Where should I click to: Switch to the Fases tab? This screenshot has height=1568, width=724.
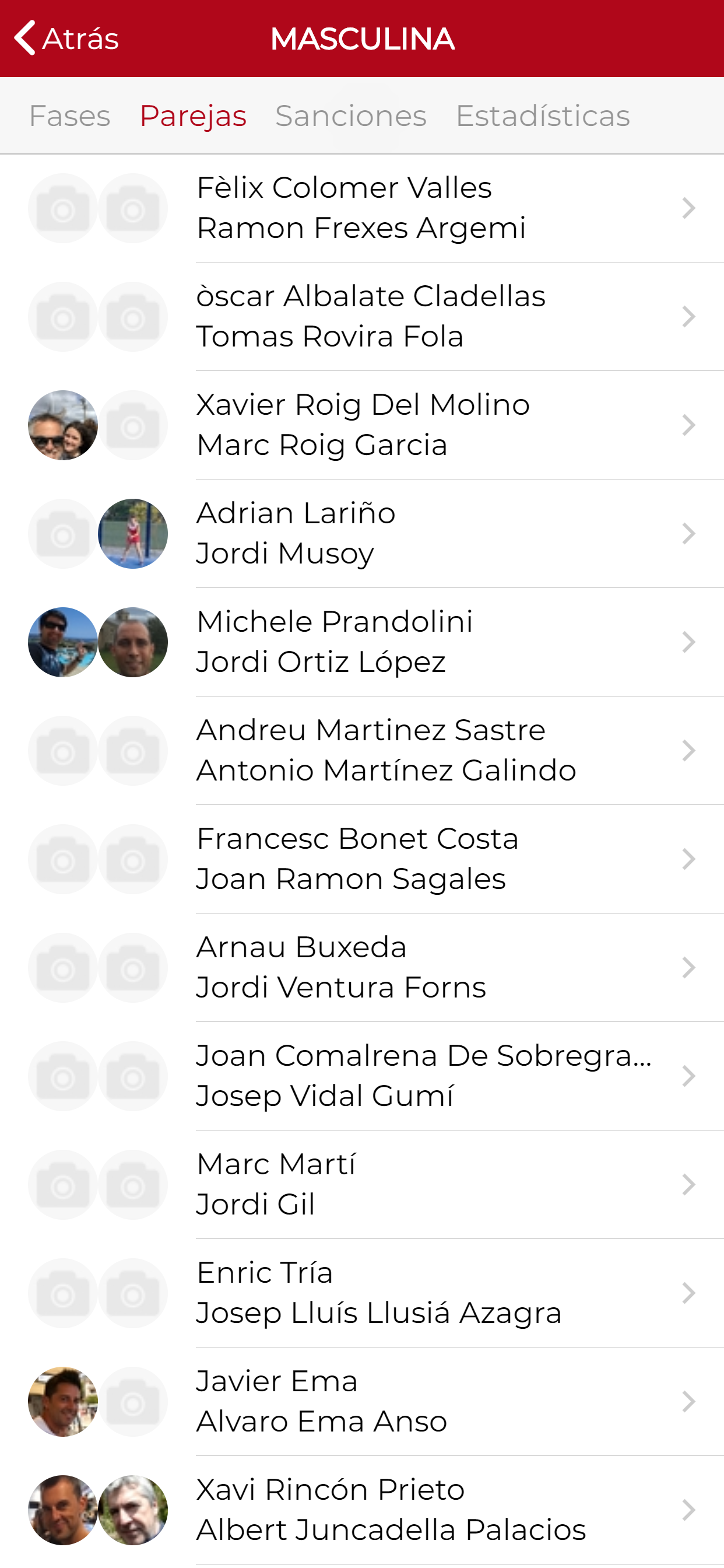coord(69,116)
